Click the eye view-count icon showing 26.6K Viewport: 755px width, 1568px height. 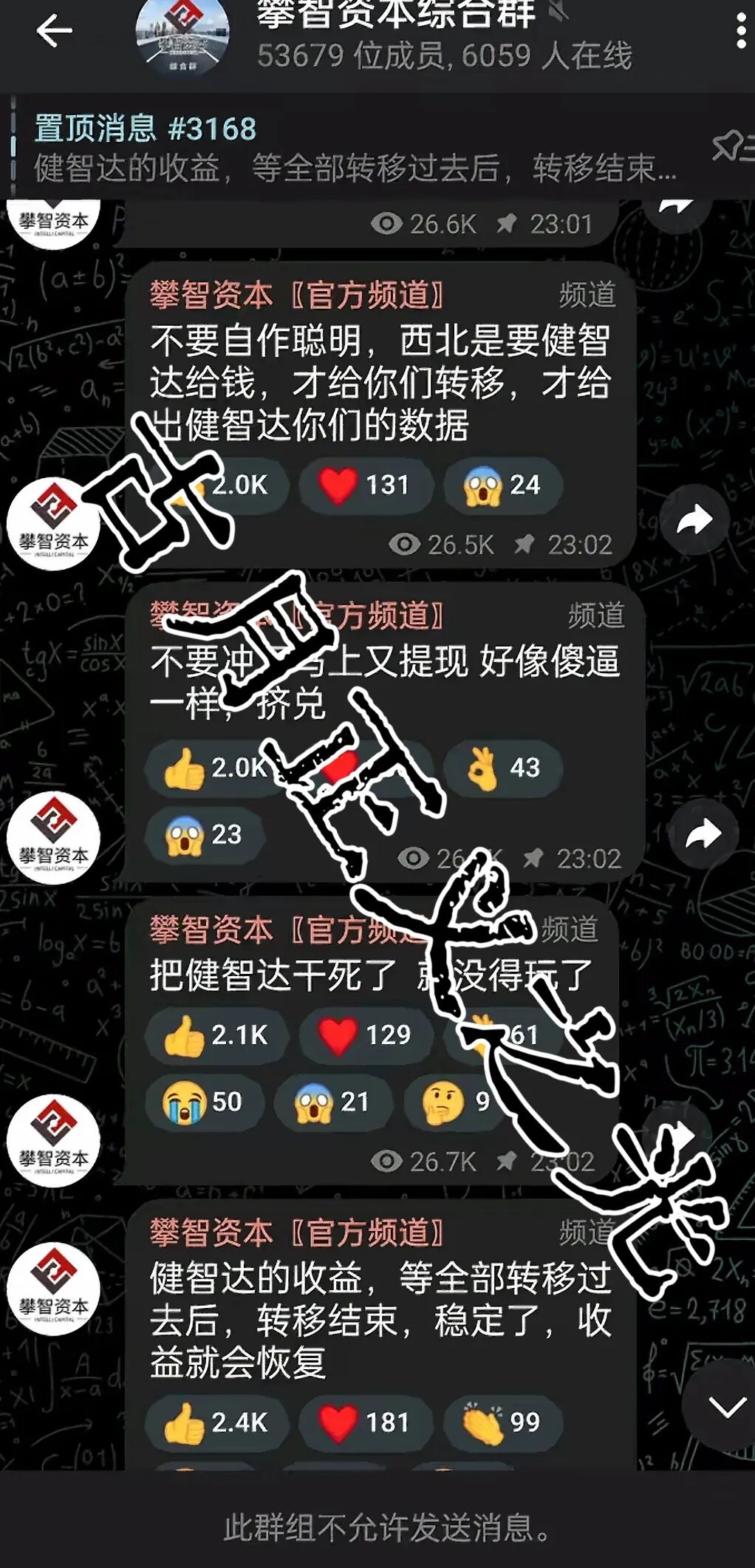386,223
